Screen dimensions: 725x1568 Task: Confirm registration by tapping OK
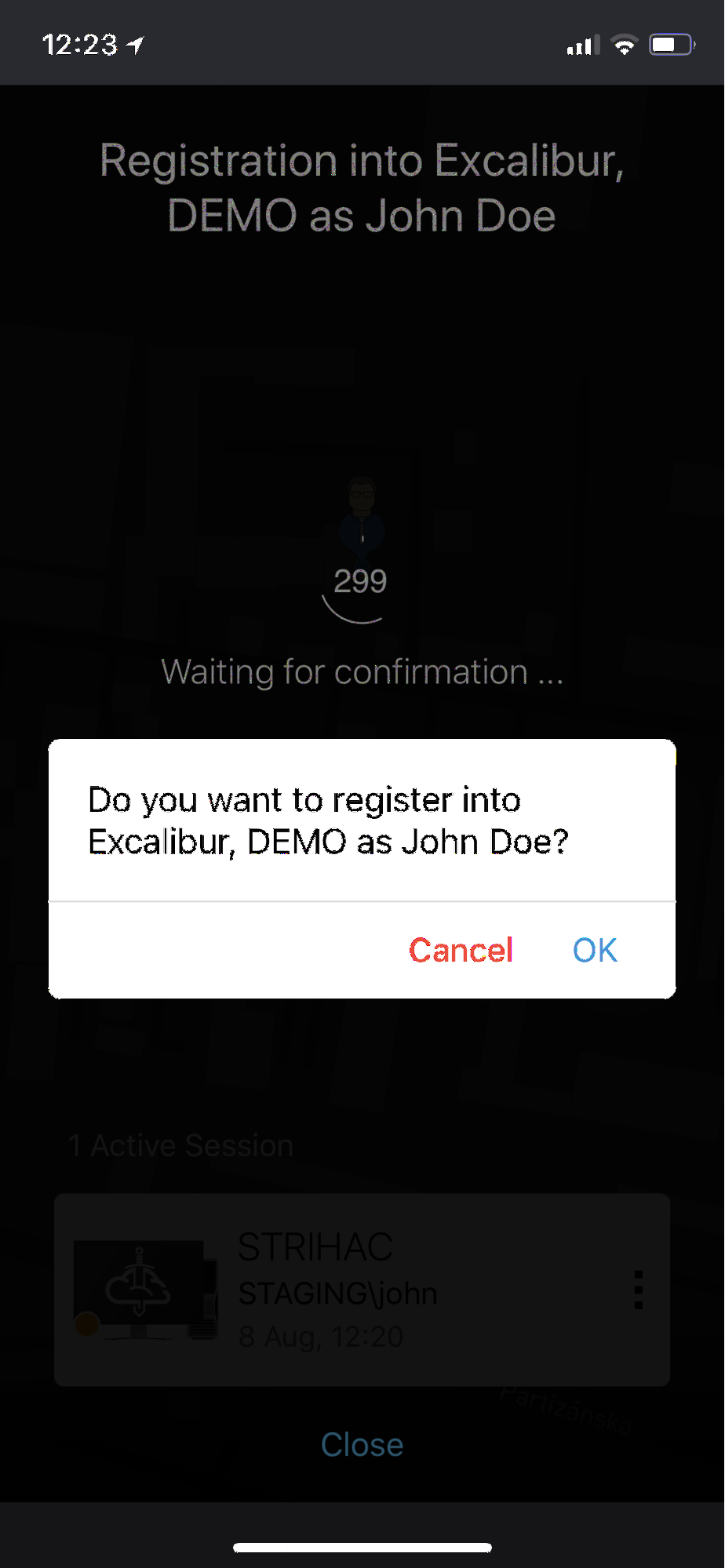tap(595, 950)
